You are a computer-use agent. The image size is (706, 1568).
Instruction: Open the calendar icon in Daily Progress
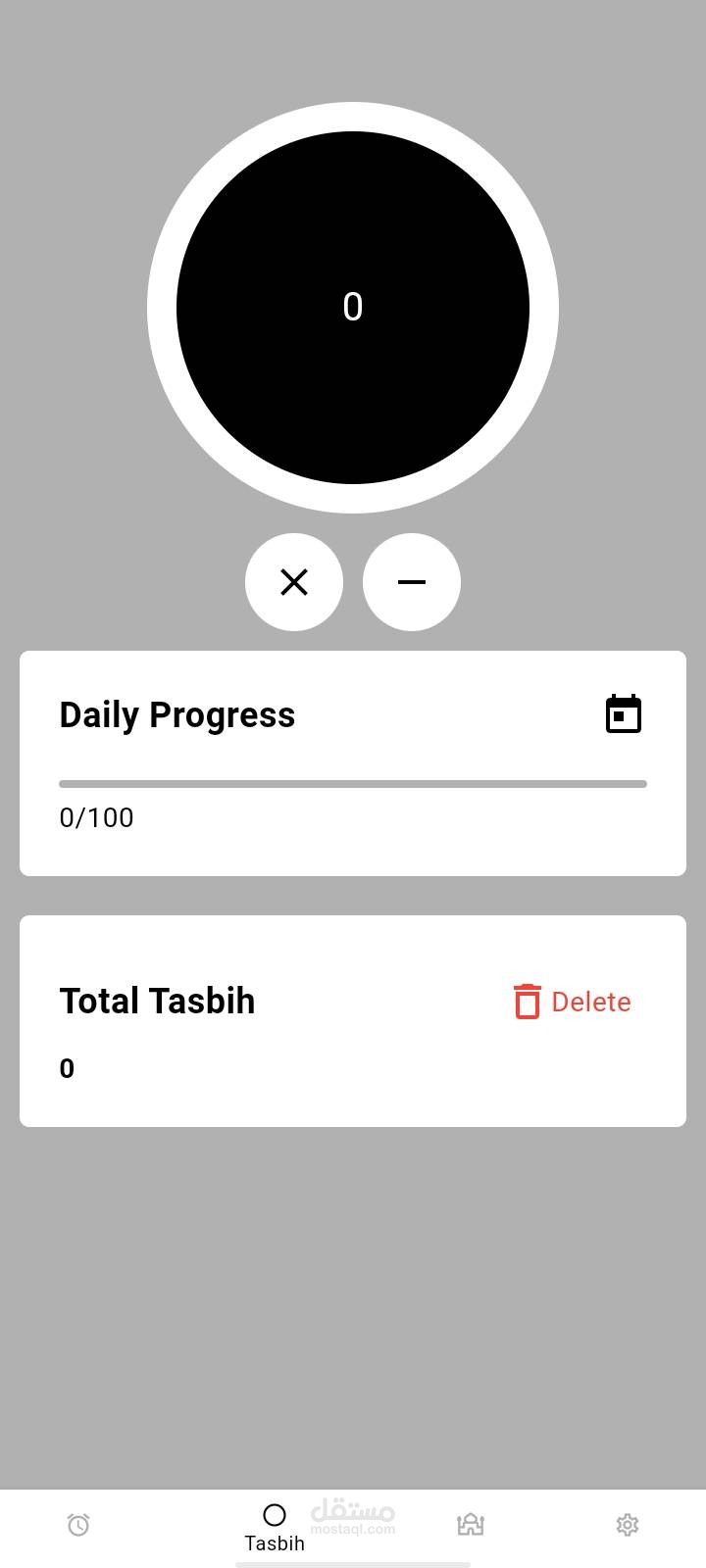tap(624, 714)
